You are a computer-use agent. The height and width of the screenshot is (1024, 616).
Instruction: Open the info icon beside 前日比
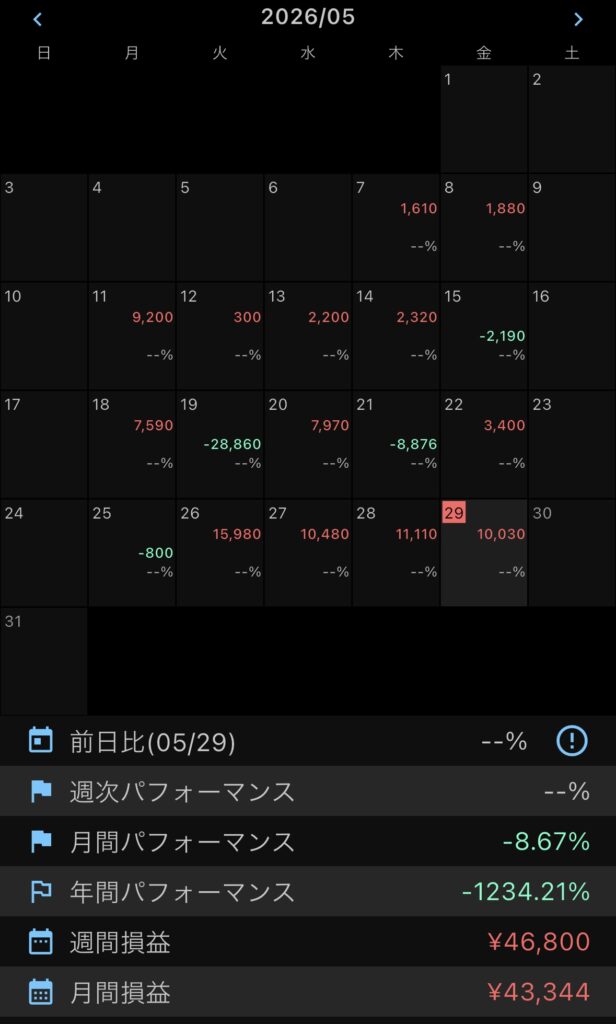click(572, 741)
